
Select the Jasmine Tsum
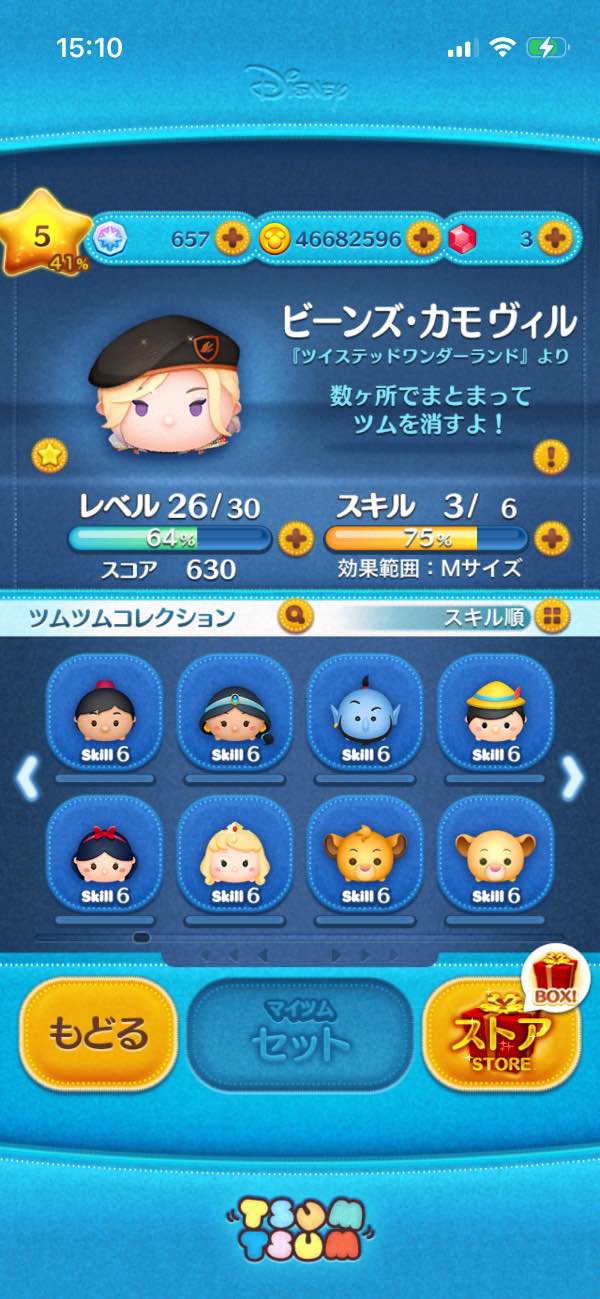[234, 712]
